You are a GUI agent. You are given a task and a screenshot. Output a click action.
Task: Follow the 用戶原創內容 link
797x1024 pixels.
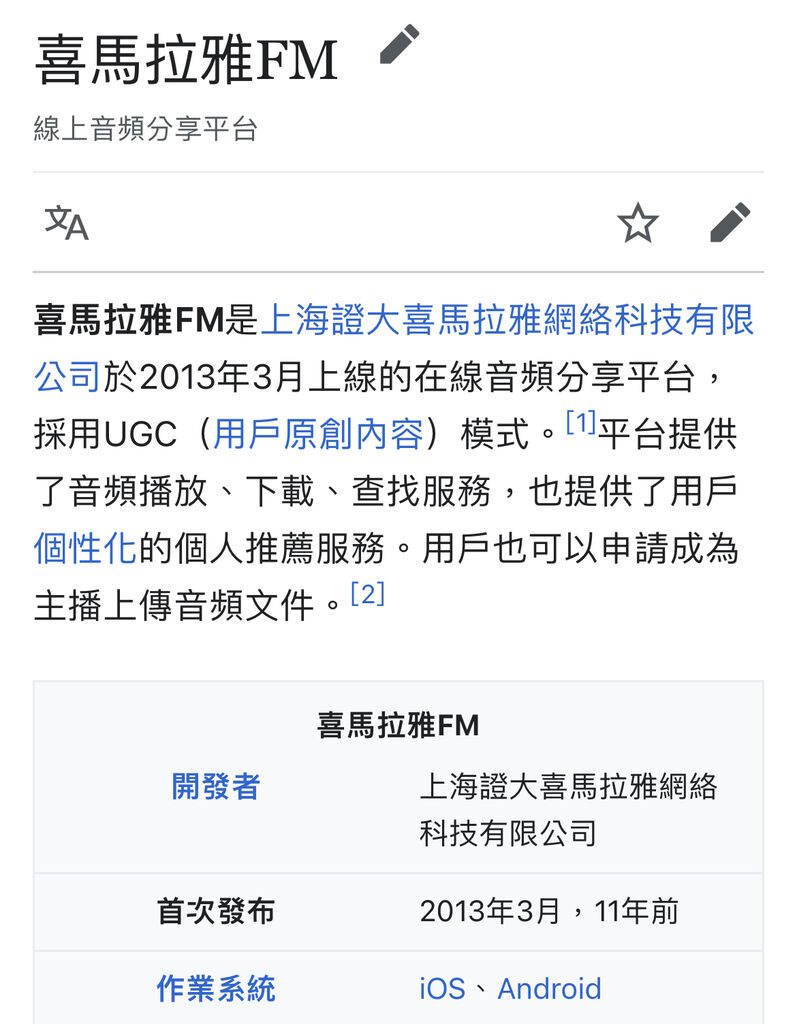click(x=317, y=435)
